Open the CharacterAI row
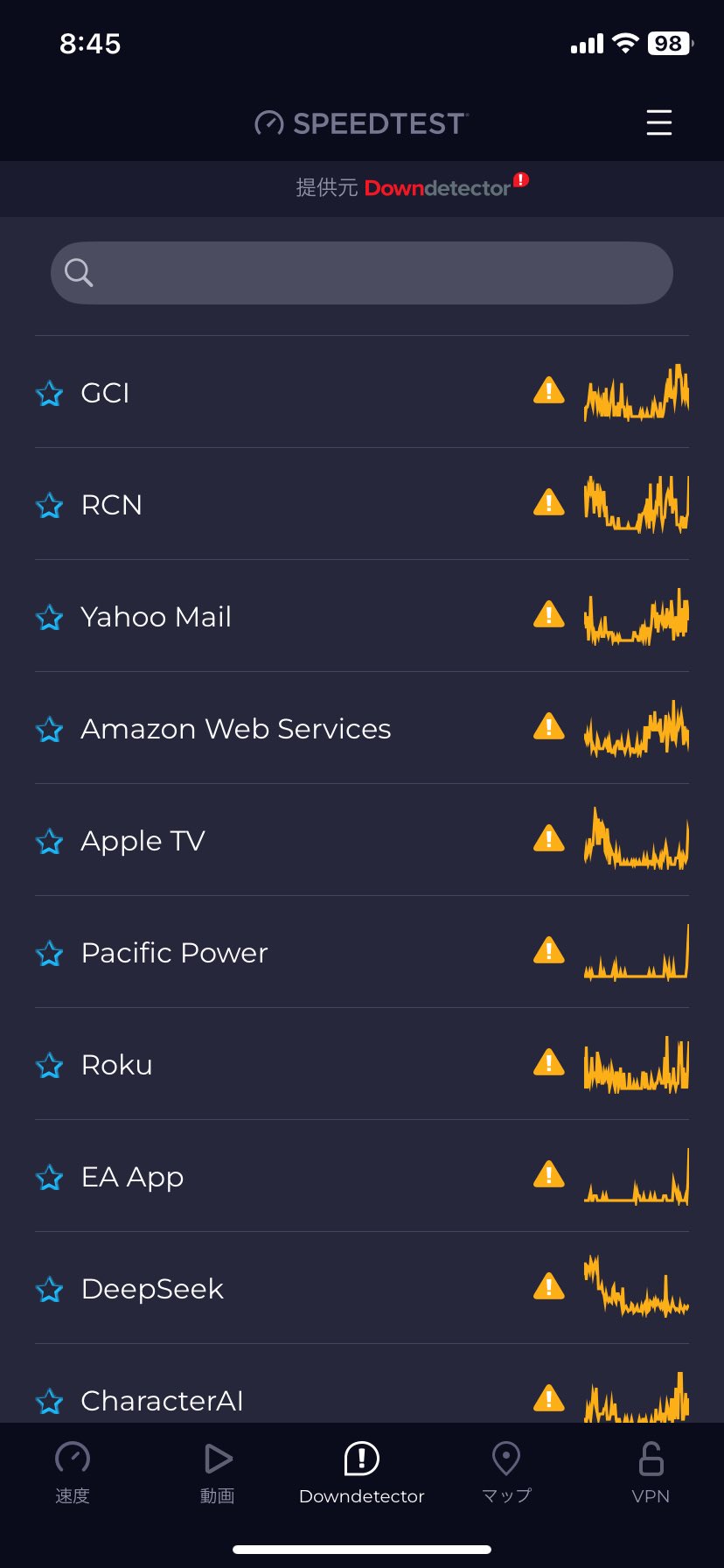Image resolution: width=724 pixels, height=1568 pixels. pos(362,1384)
